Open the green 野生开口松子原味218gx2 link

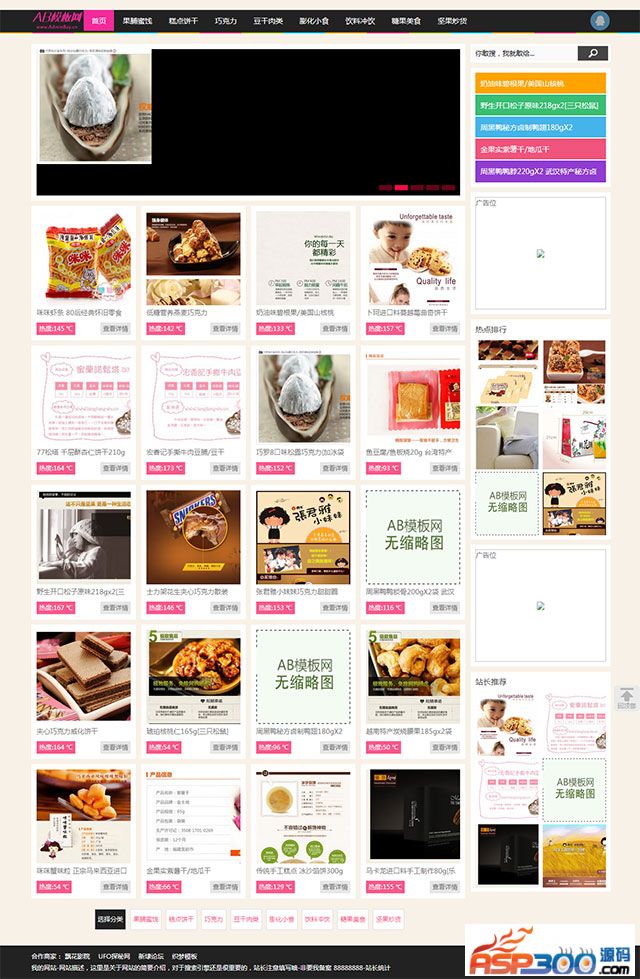coord(539,105)
